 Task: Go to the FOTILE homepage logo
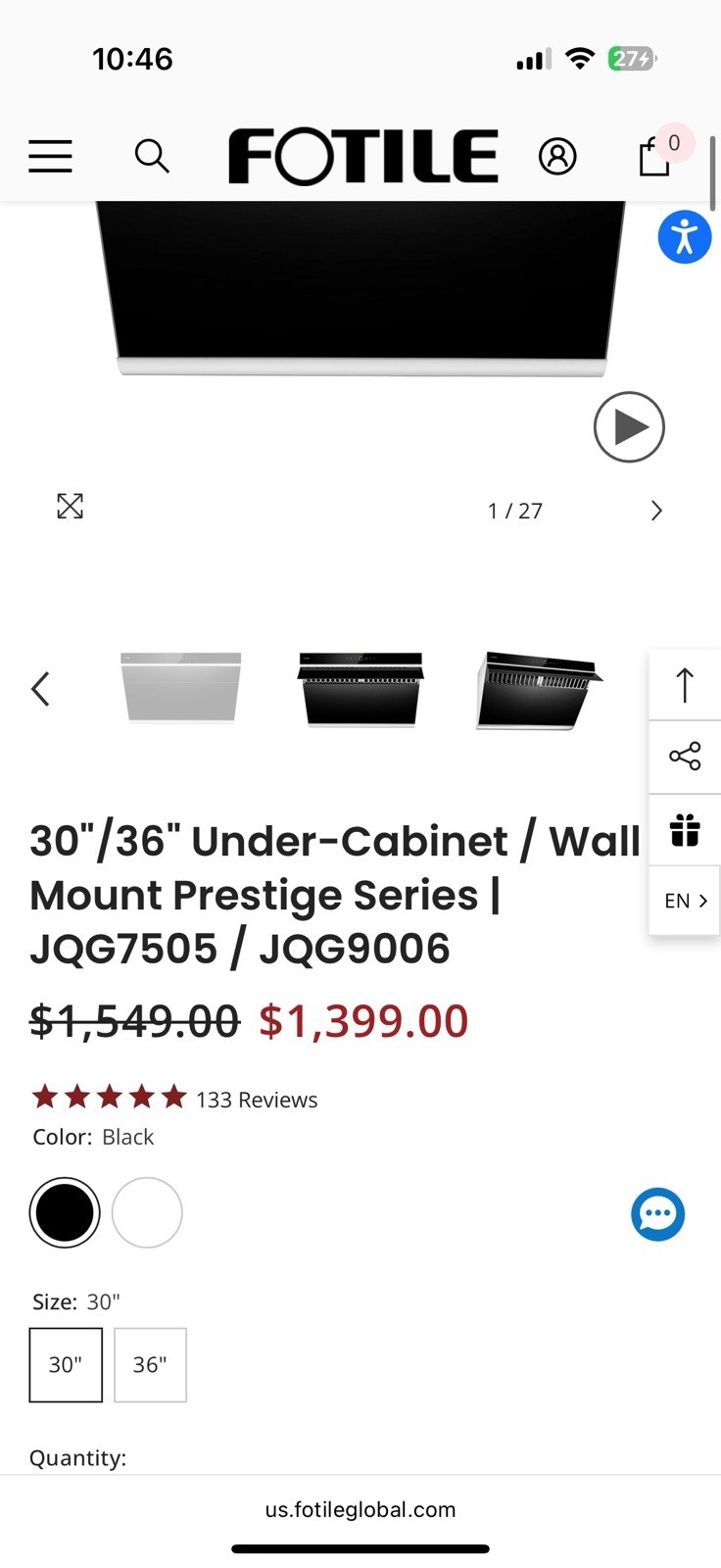(362, 155)
